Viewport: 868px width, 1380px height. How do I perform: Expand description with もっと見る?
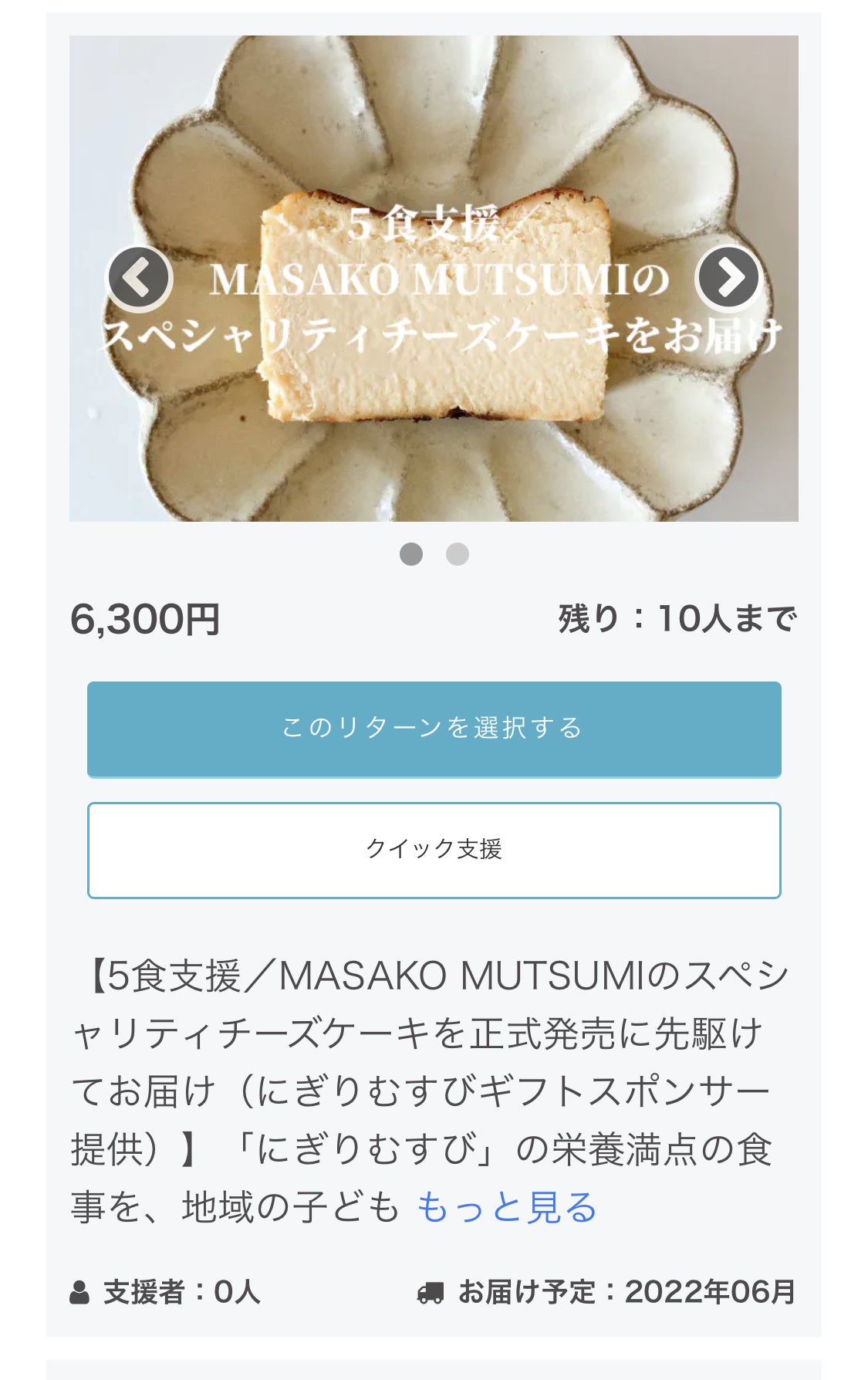pos(507,1207)
